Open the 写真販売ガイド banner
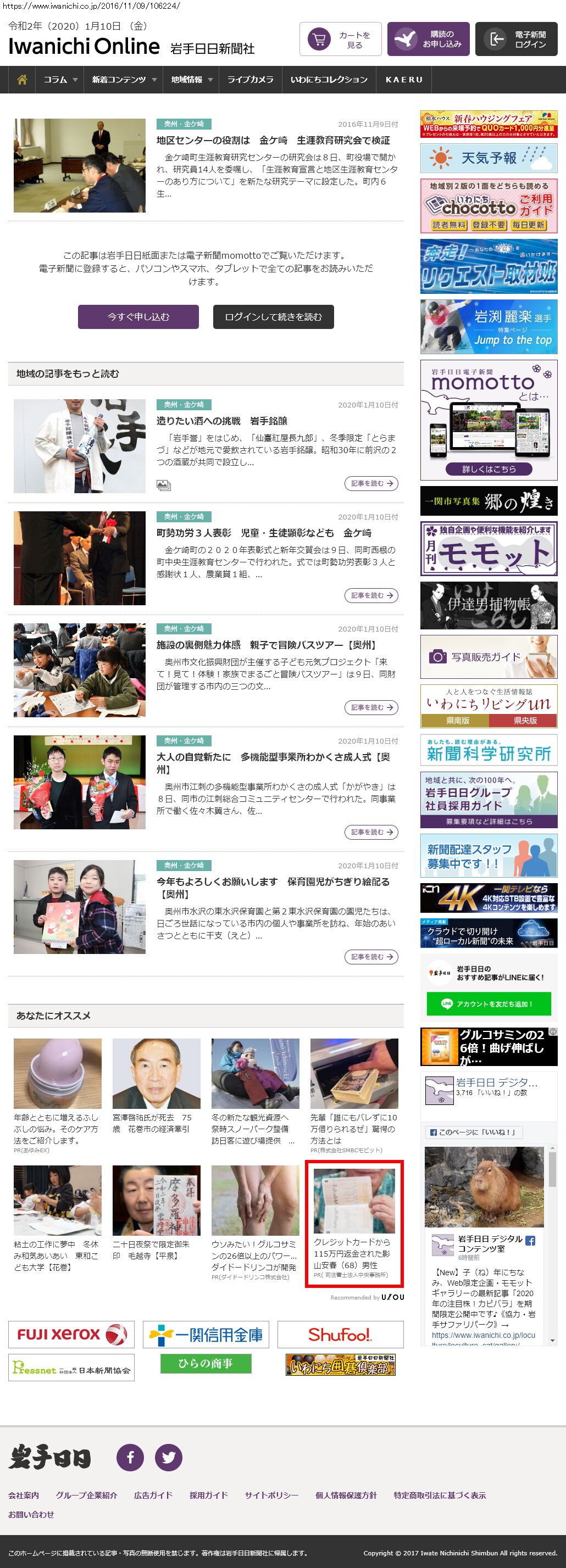The width and height of the screenshot is (566, 1568). tap(489, 657)
